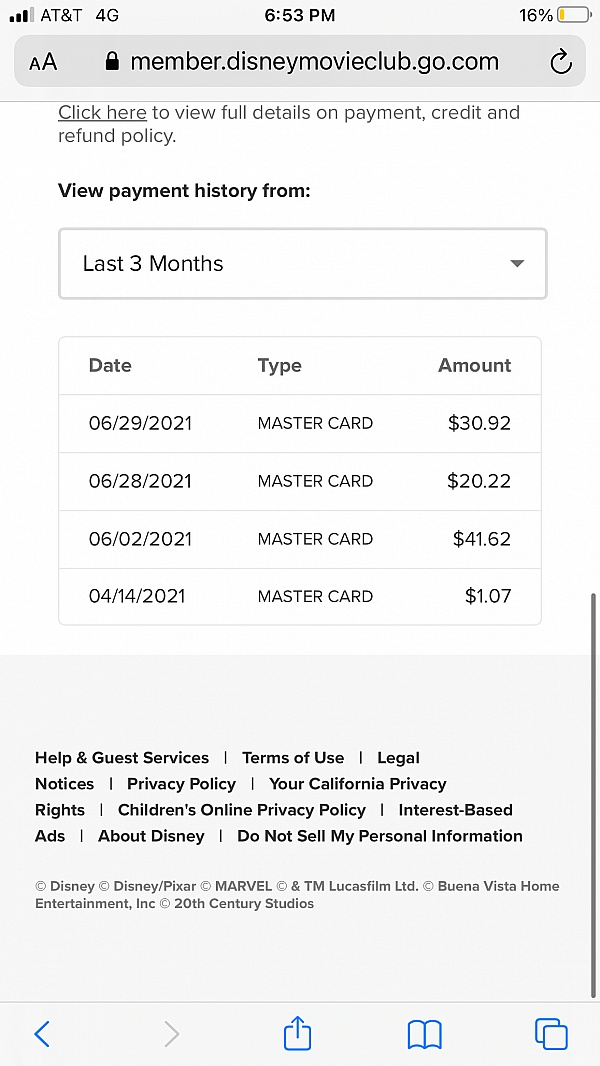600x1066 pixels.
Task: Show open Safari tabs
Action: 551,1034
